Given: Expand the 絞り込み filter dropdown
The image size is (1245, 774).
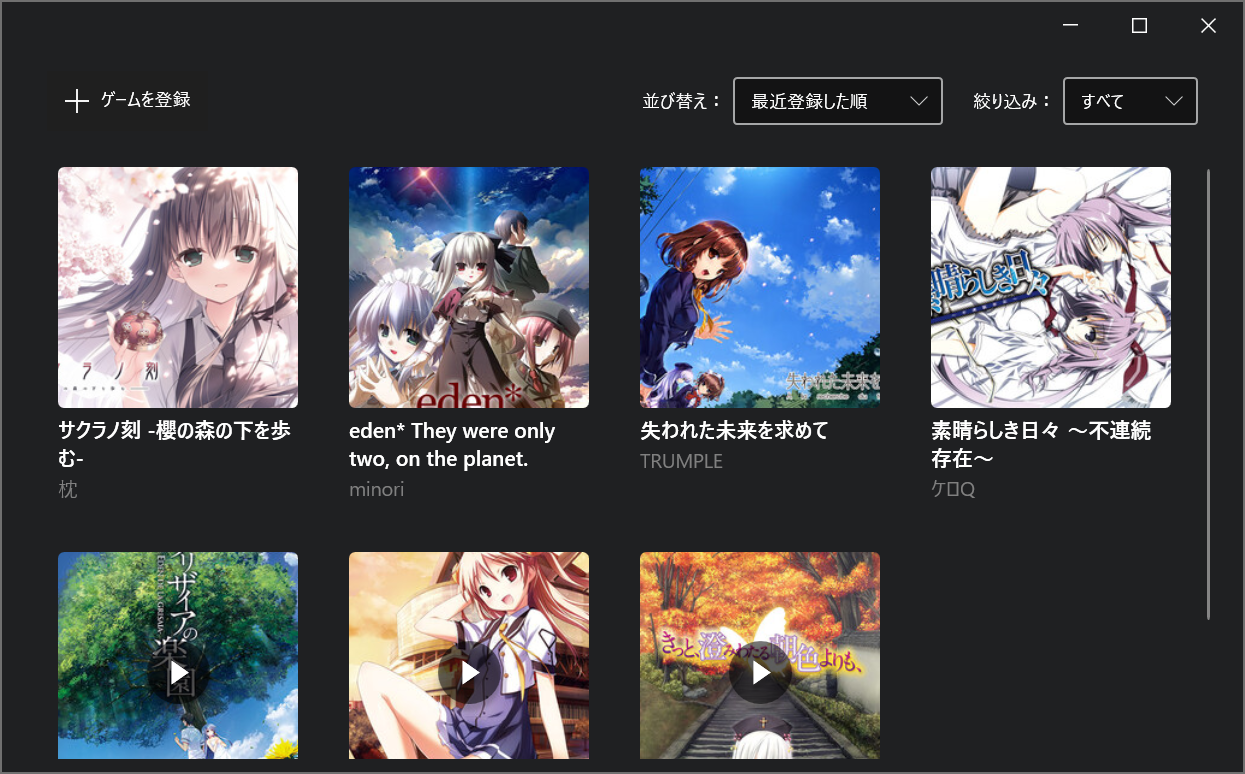Looking at the screenshot, I should pos(1129,101).
